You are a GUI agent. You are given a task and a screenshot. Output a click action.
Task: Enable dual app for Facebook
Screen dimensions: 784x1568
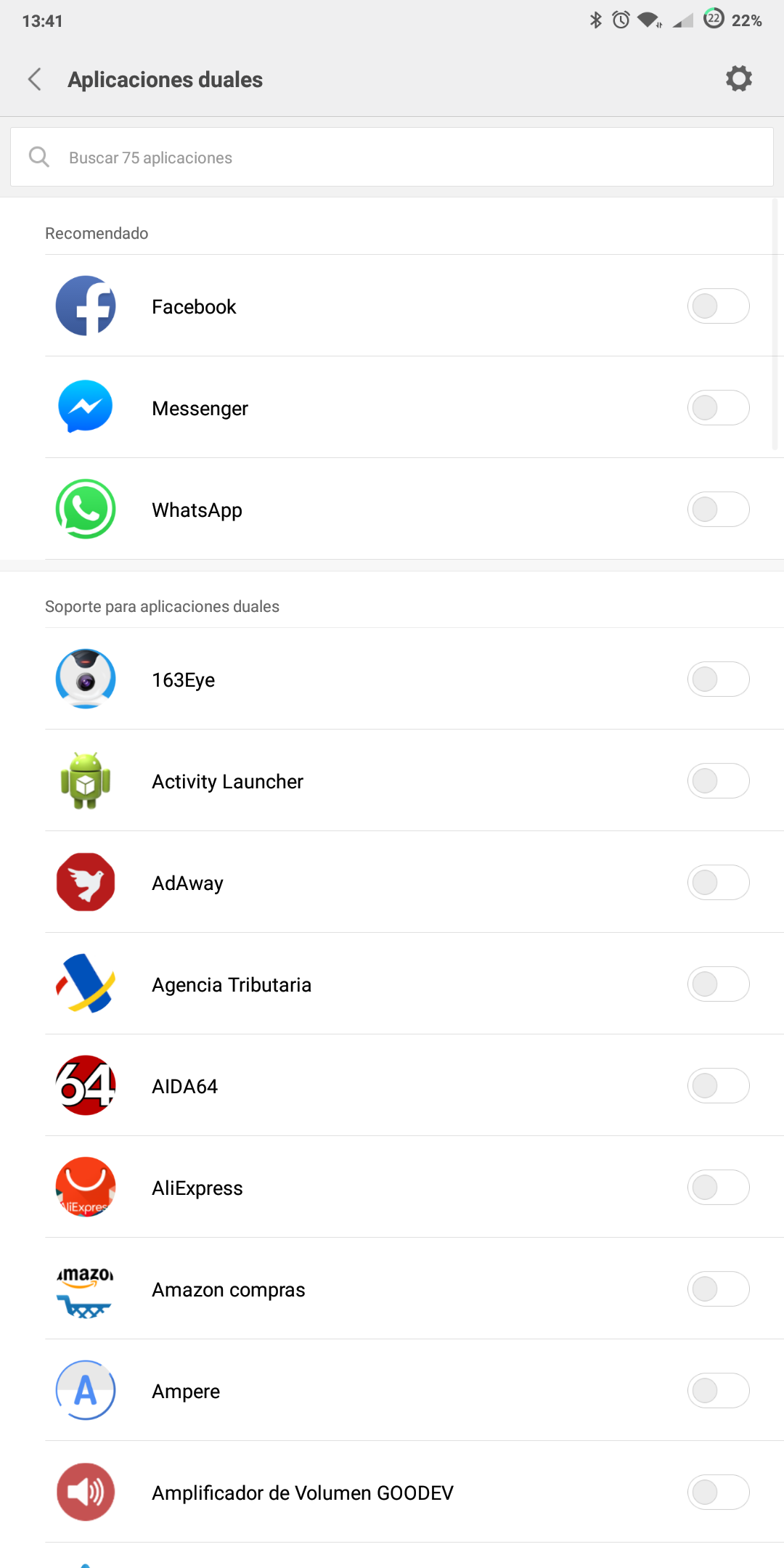click(x=719, y=306)
